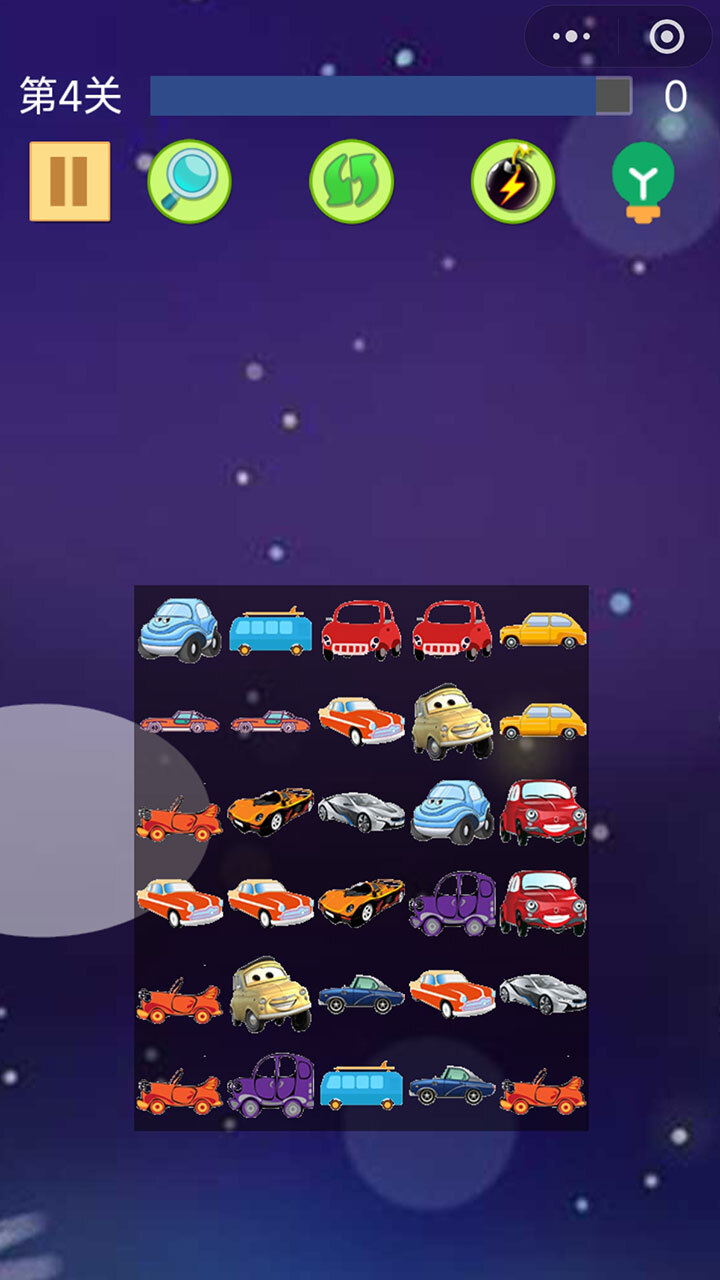This screenshot has width=720, height=1280.
Task: Pause the game
Action: [69, 181]
